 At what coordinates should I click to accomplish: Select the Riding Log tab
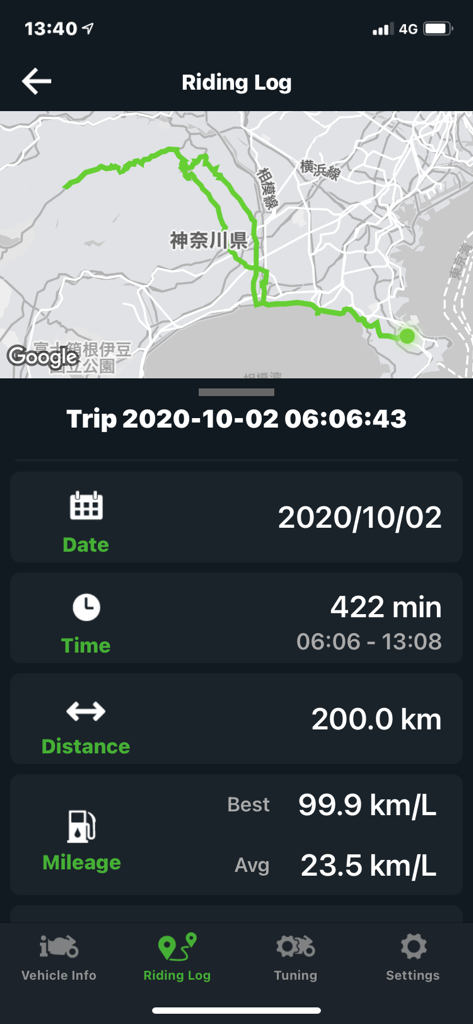[177, 957]
